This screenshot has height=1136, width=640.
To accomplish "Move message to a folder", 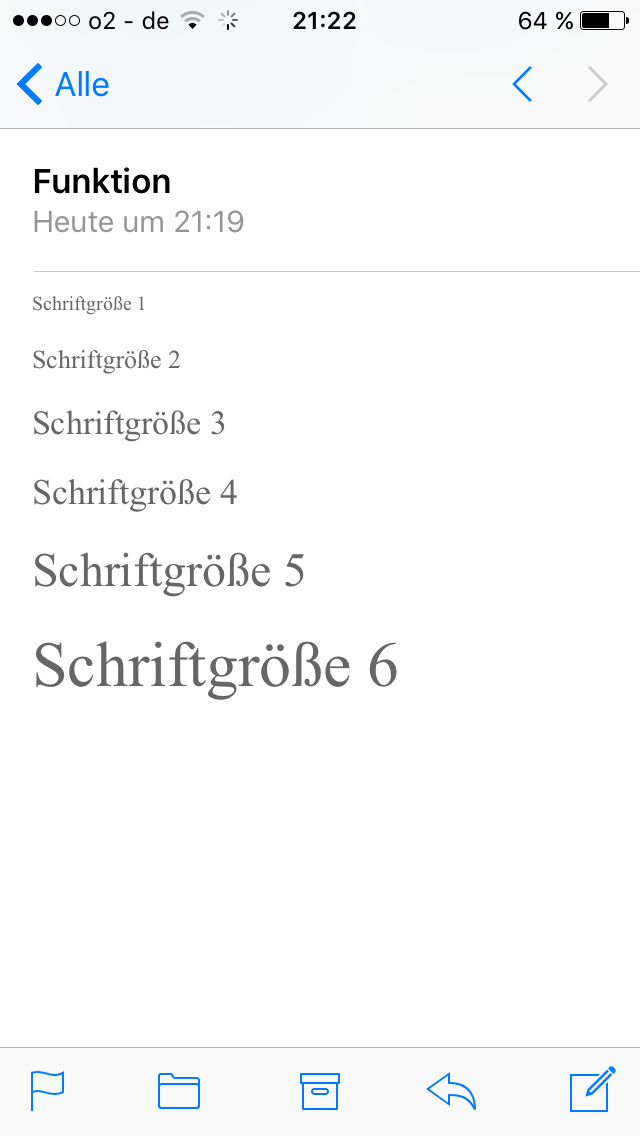I will pos(179,1090).
